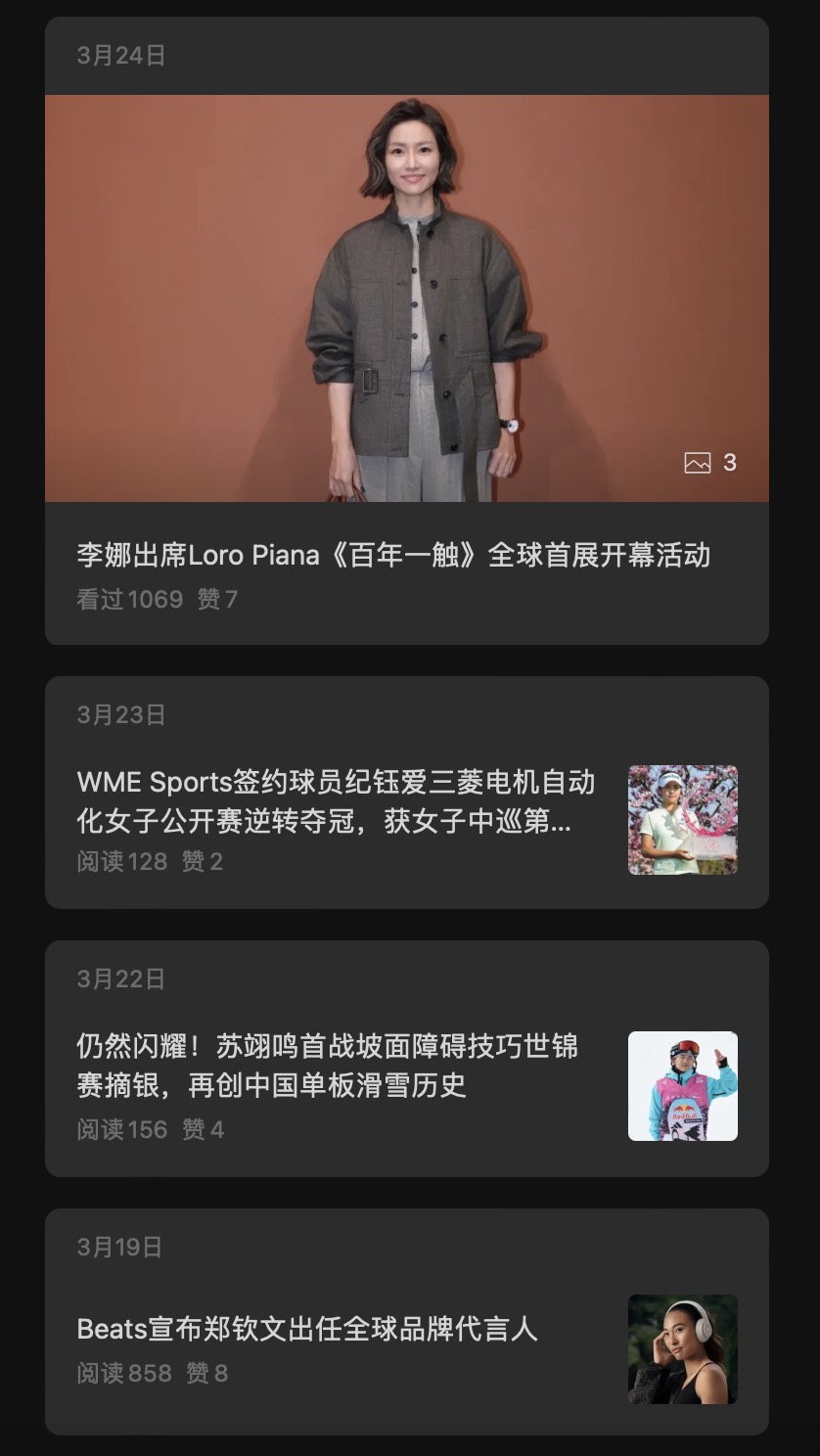
Task: Open the Beats宣布郑钦文 brand ambassador article
Action: click(x=307, y=1329)
